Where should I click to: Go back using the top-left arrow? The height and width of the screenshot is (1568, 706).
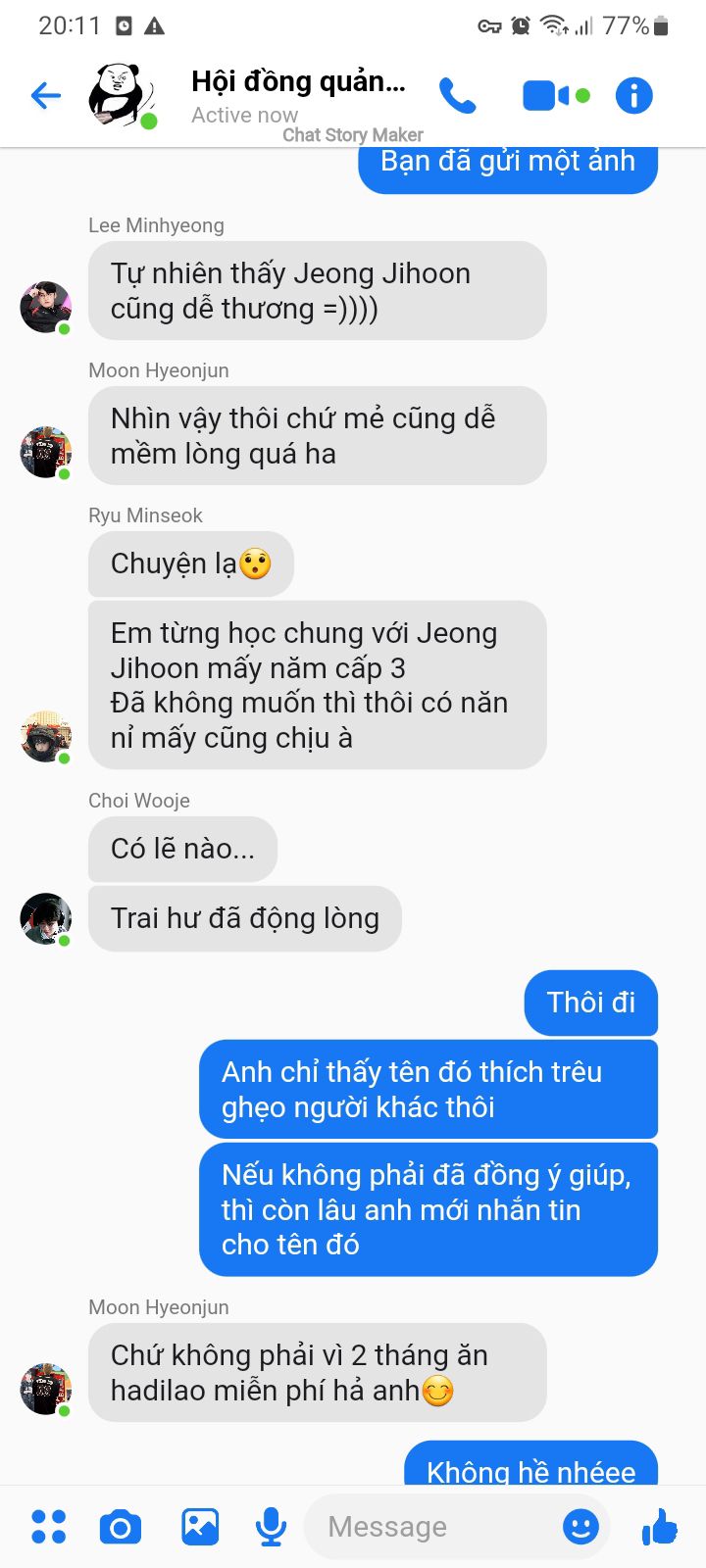coord(46,95)
